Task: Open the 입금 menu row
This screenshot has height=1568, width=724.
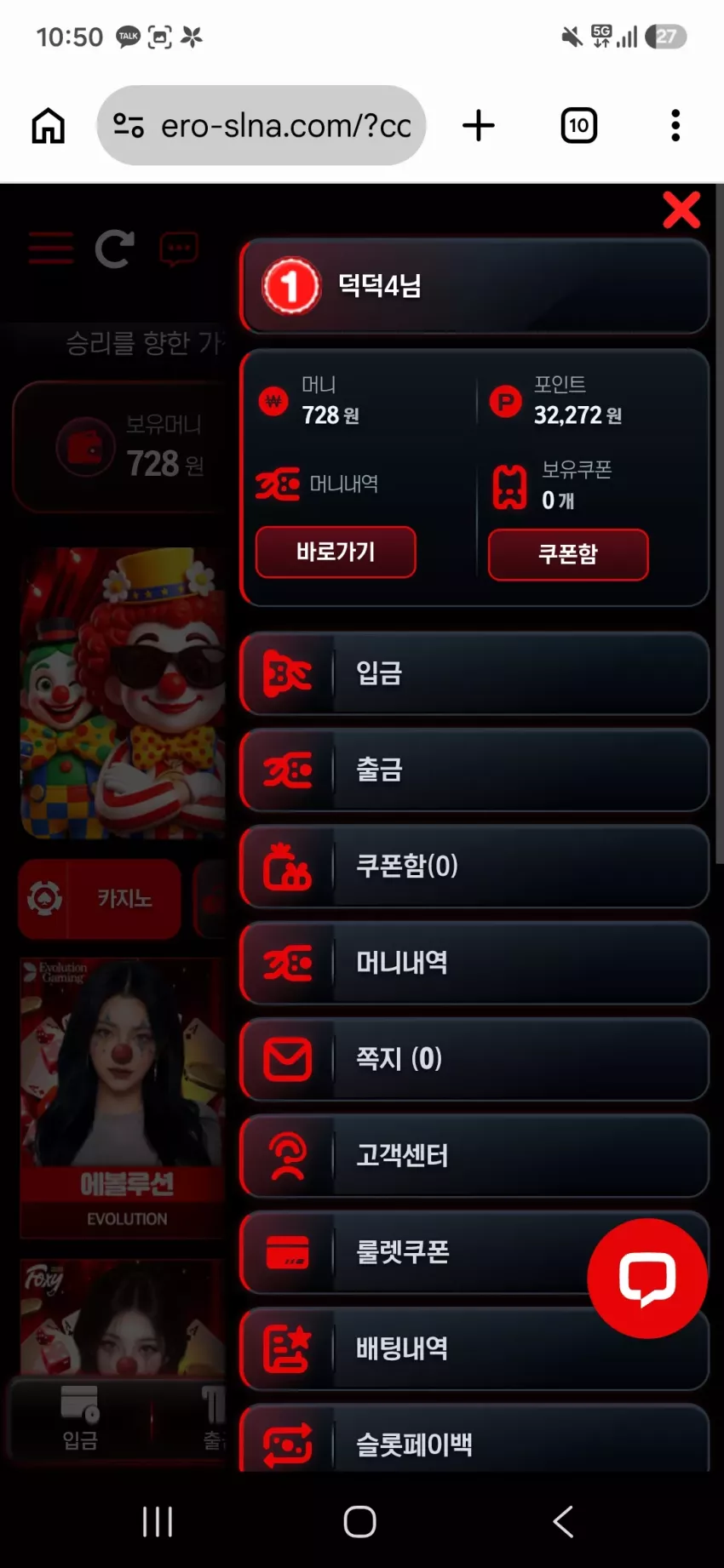Action: click(x=474, y=673)
